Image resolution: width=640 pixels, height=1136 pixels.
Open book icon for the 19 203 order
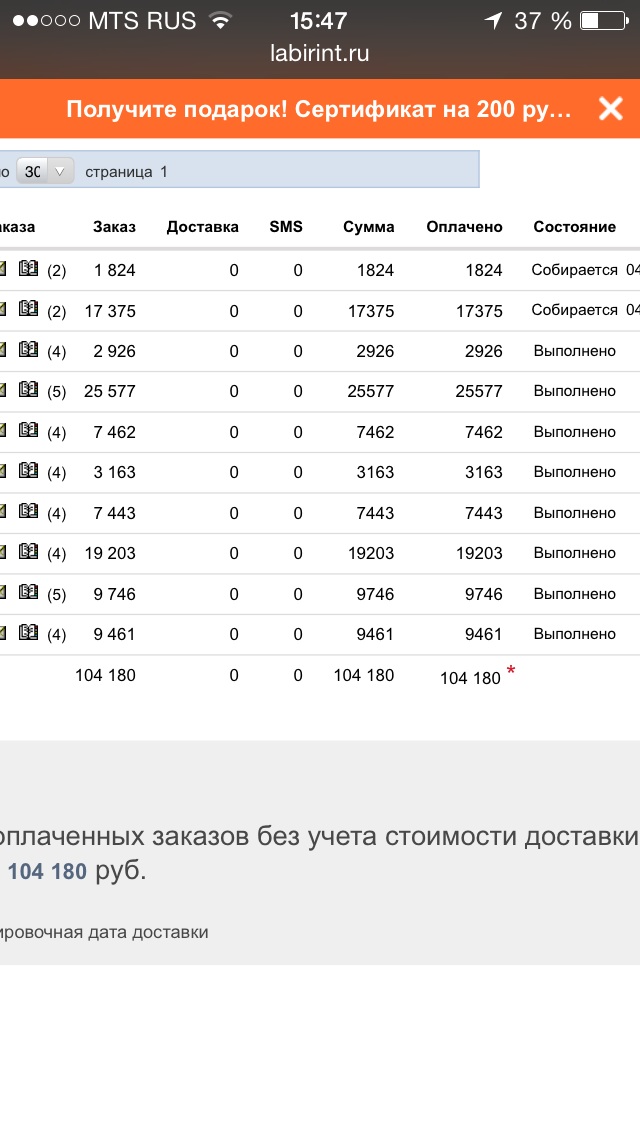coord(28,551)
